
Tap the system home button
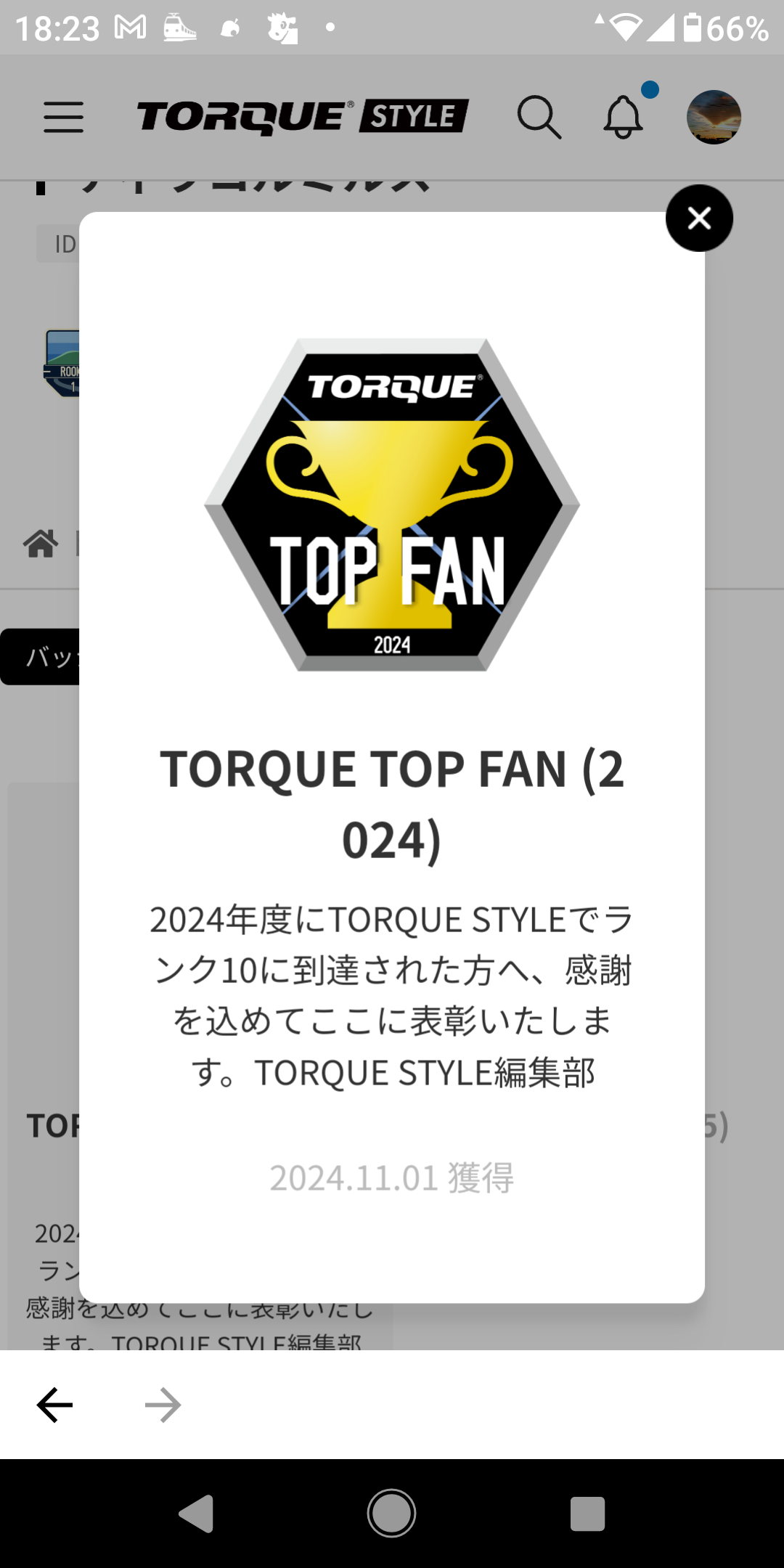click(x=391, y=1514)
